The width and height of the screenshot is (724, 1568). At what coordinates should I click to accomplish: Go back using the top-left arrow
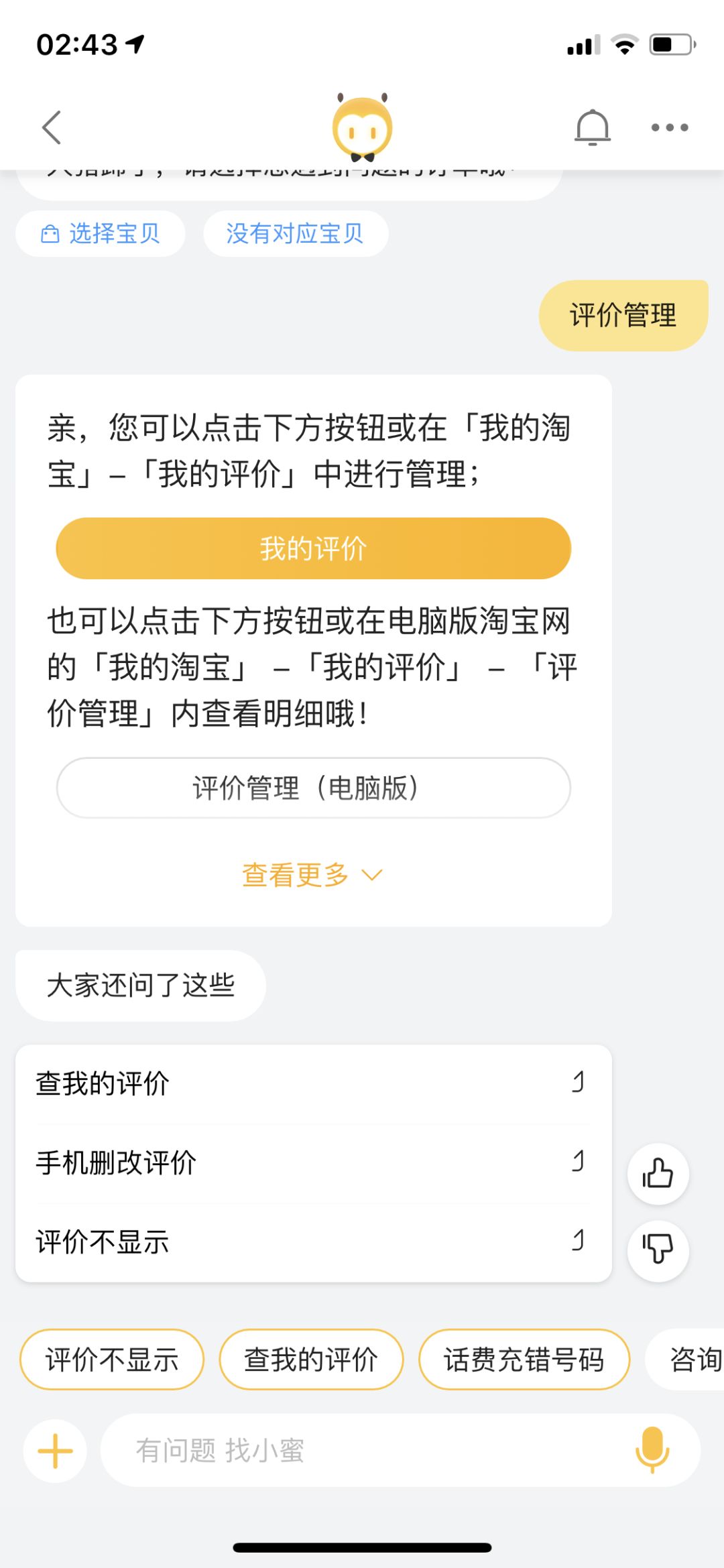[52, 127]
